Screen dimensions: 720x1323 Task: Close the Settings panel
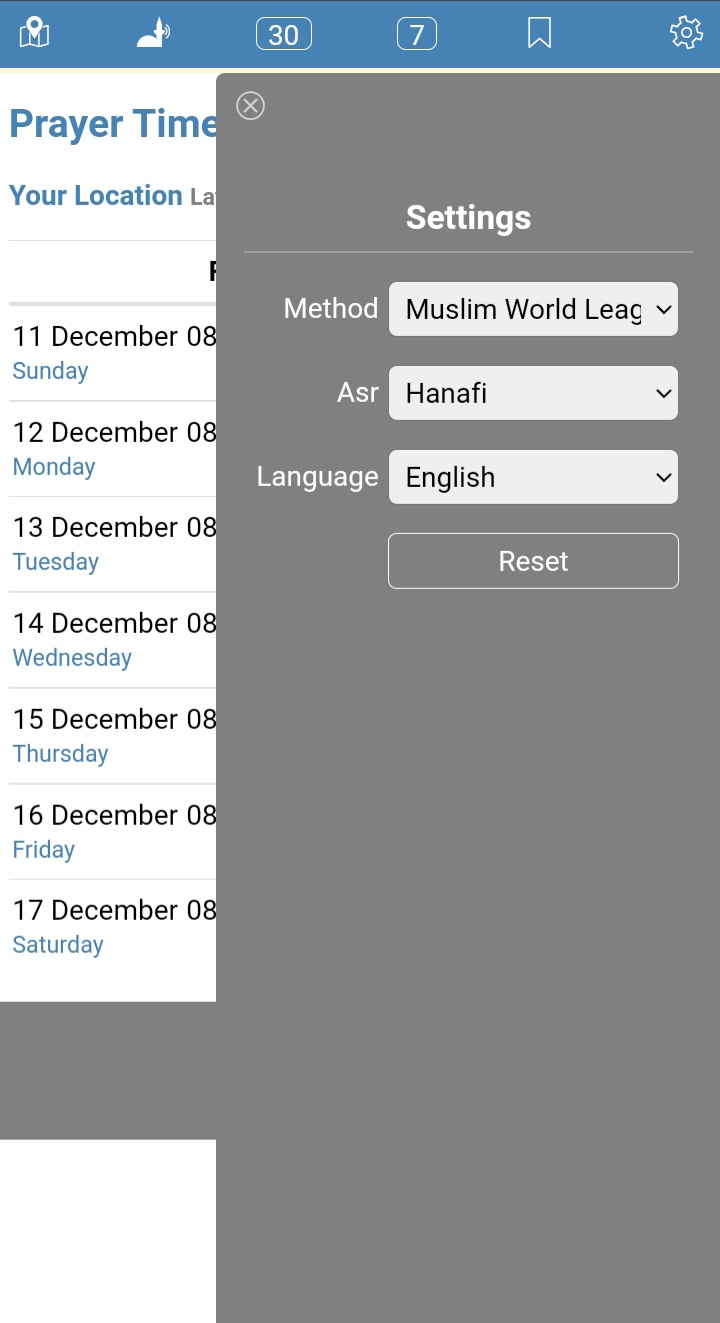coord(250,105)
